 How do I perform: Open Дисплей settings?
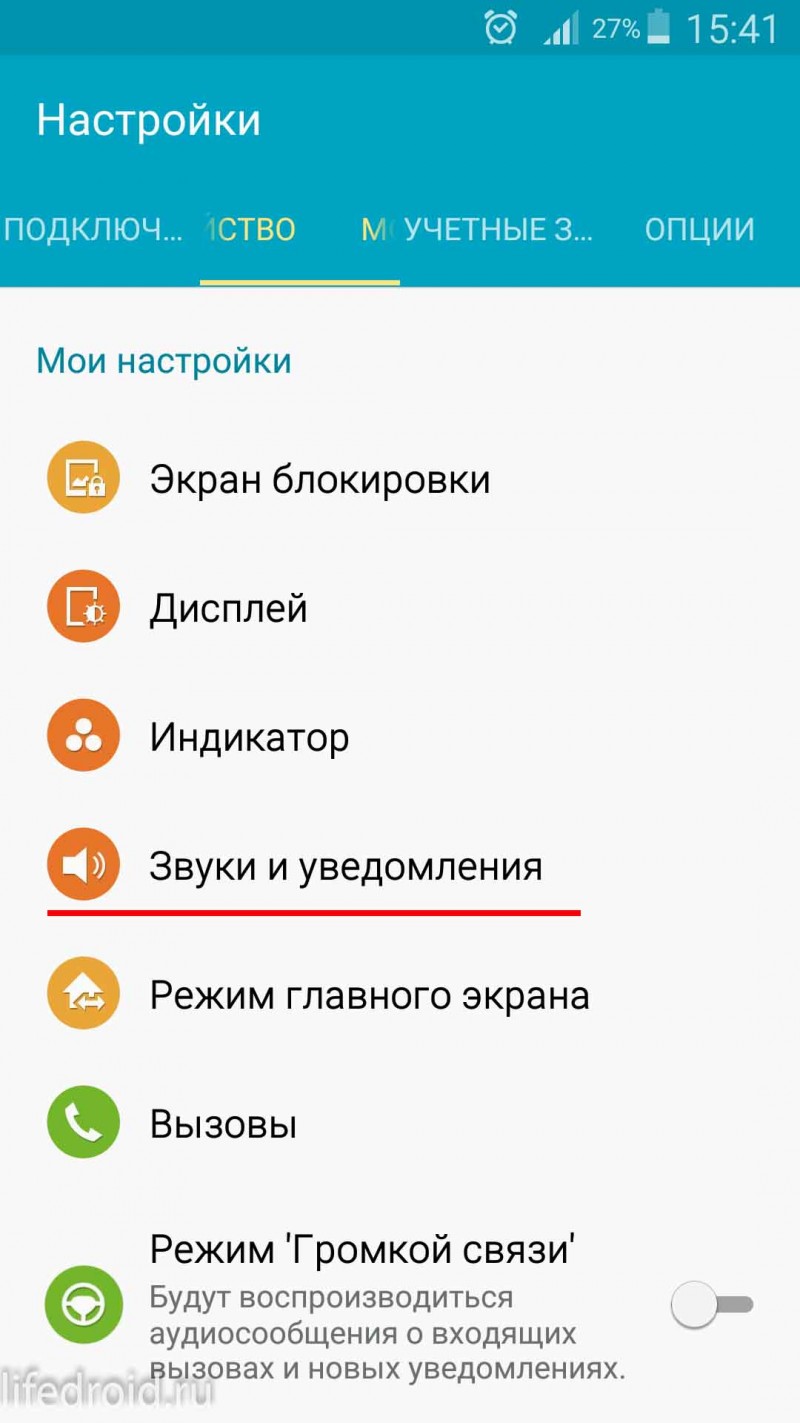(400, 608)
